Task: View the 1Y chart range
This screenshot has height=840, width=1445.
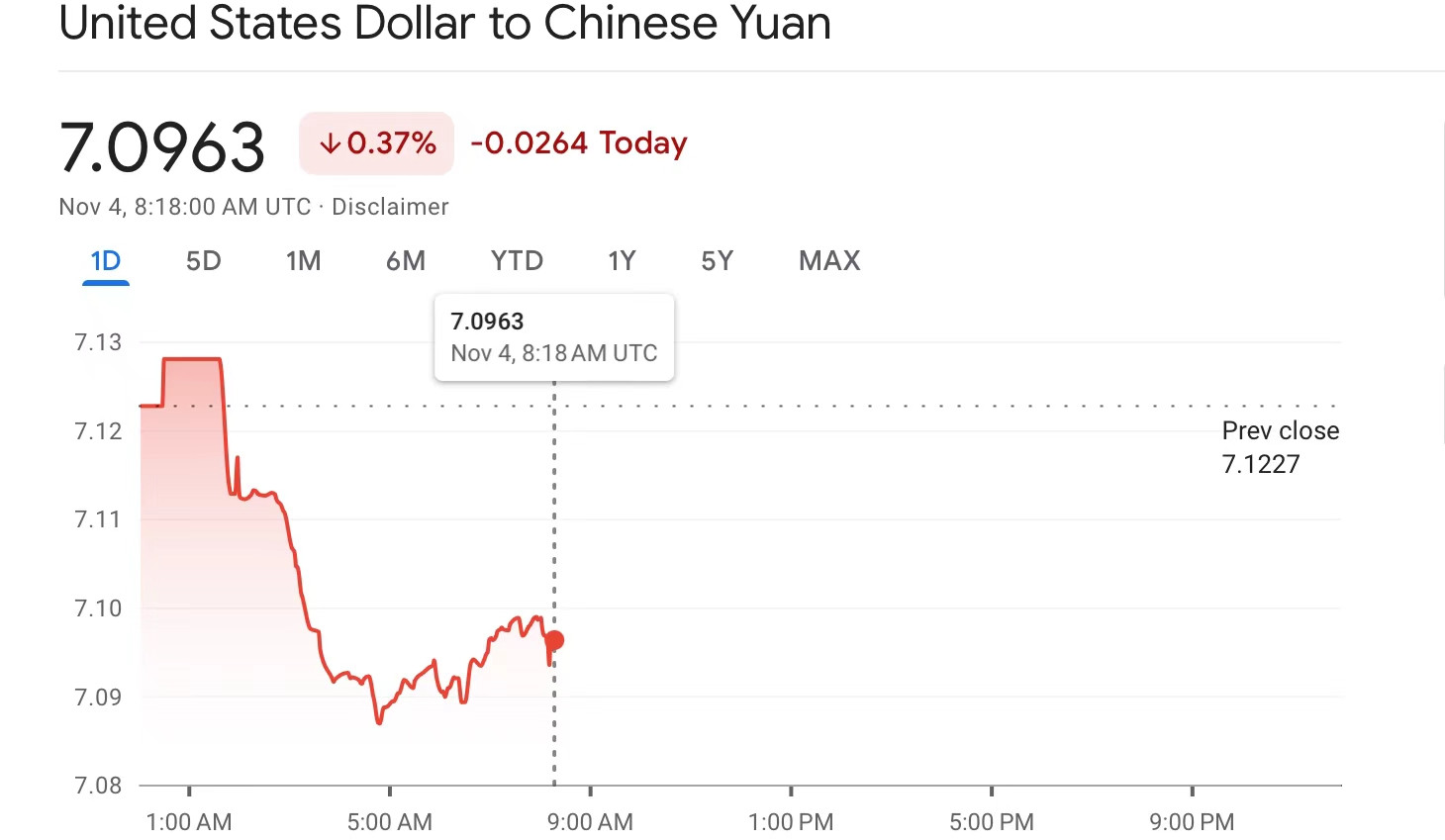Action: 622,261
